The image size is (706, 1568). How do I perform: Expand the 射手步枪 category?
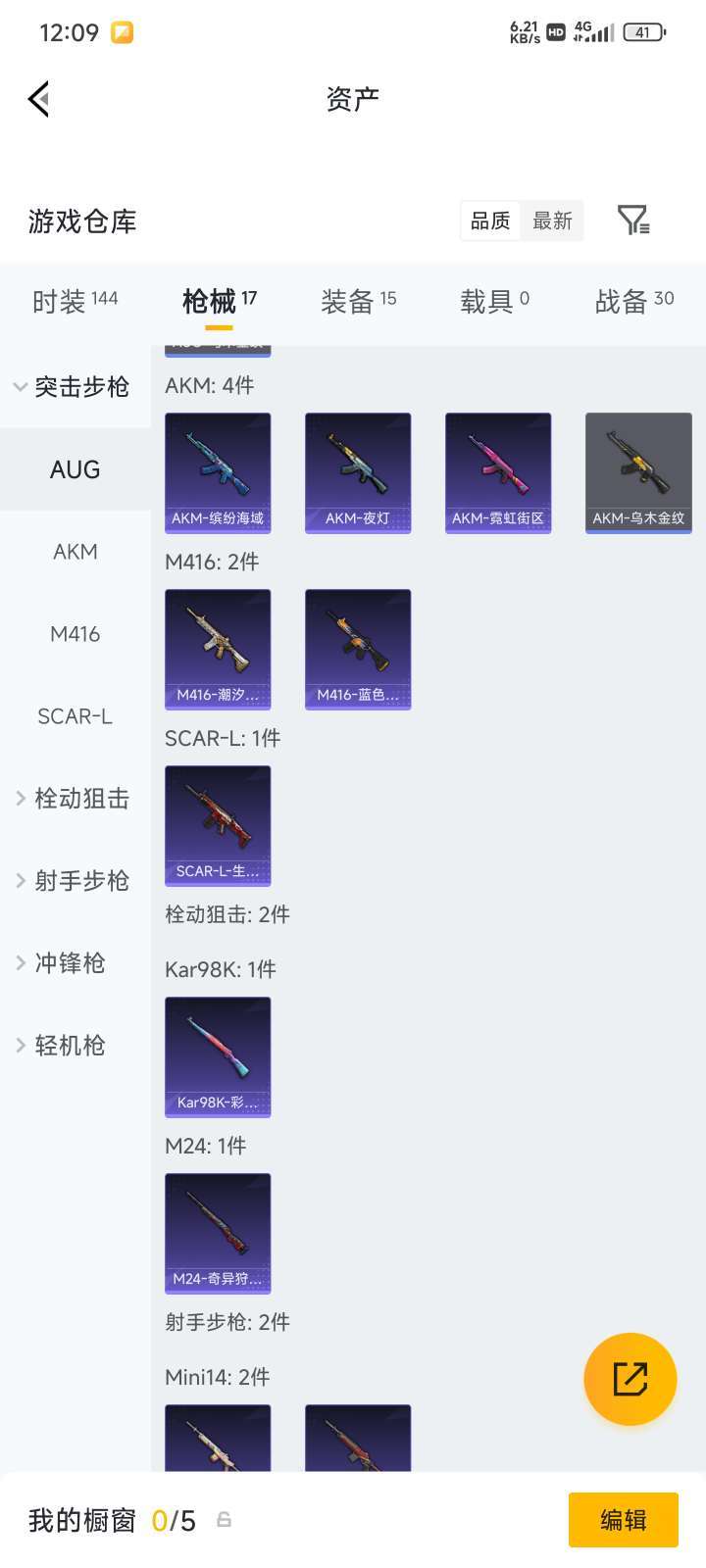tap(75, 881)
